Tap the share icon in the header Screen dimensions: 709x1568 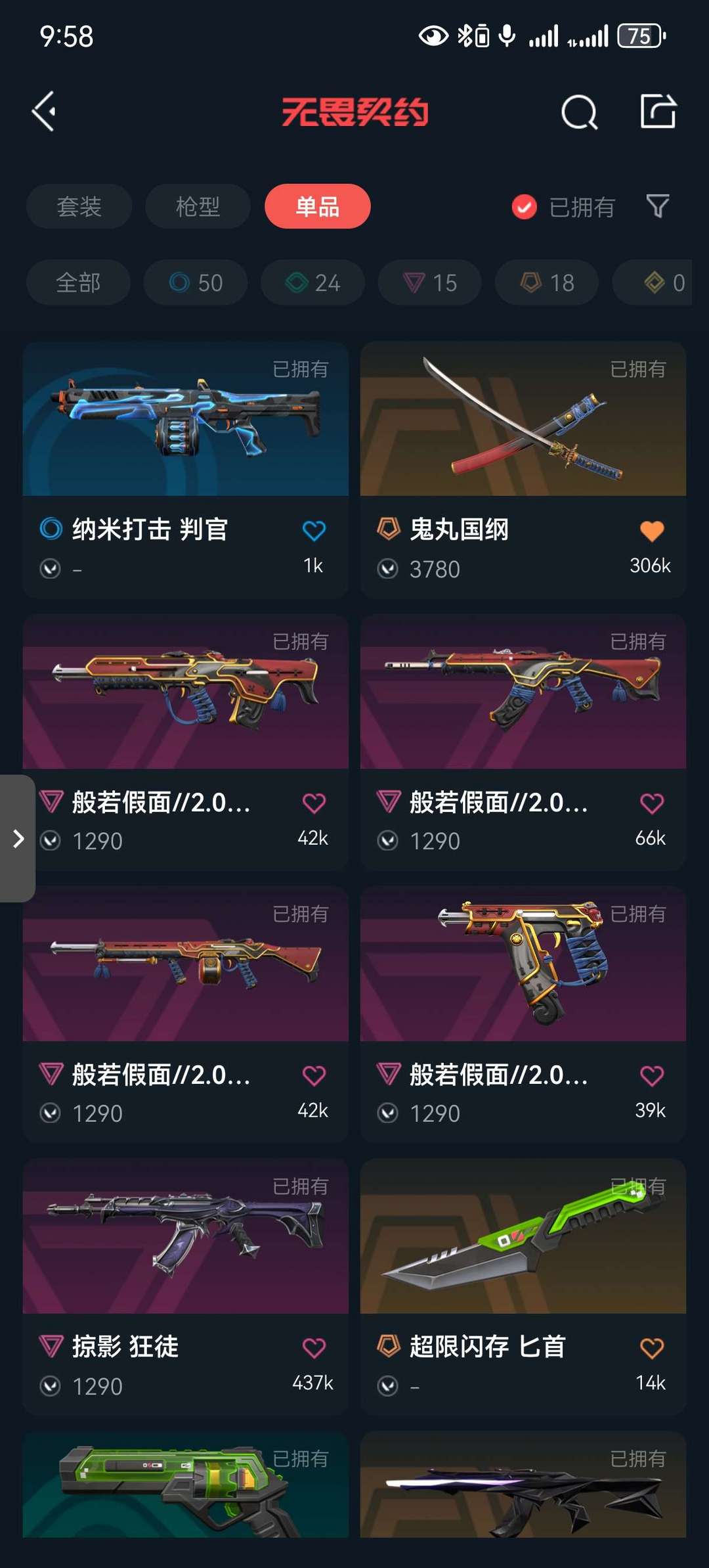pos(658,111)
